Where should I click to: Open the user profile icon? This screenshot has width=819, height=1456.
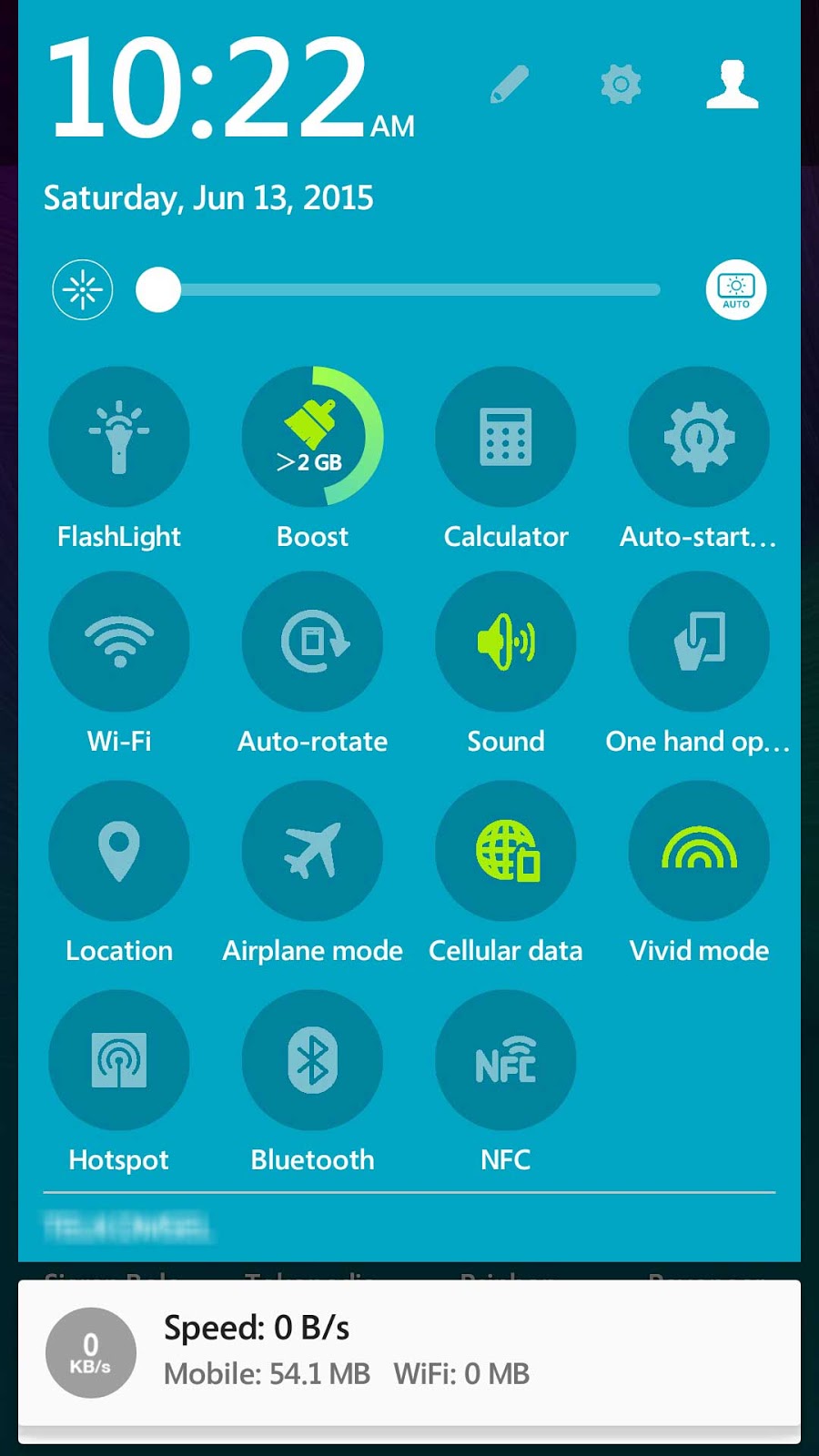coord(733,86)
